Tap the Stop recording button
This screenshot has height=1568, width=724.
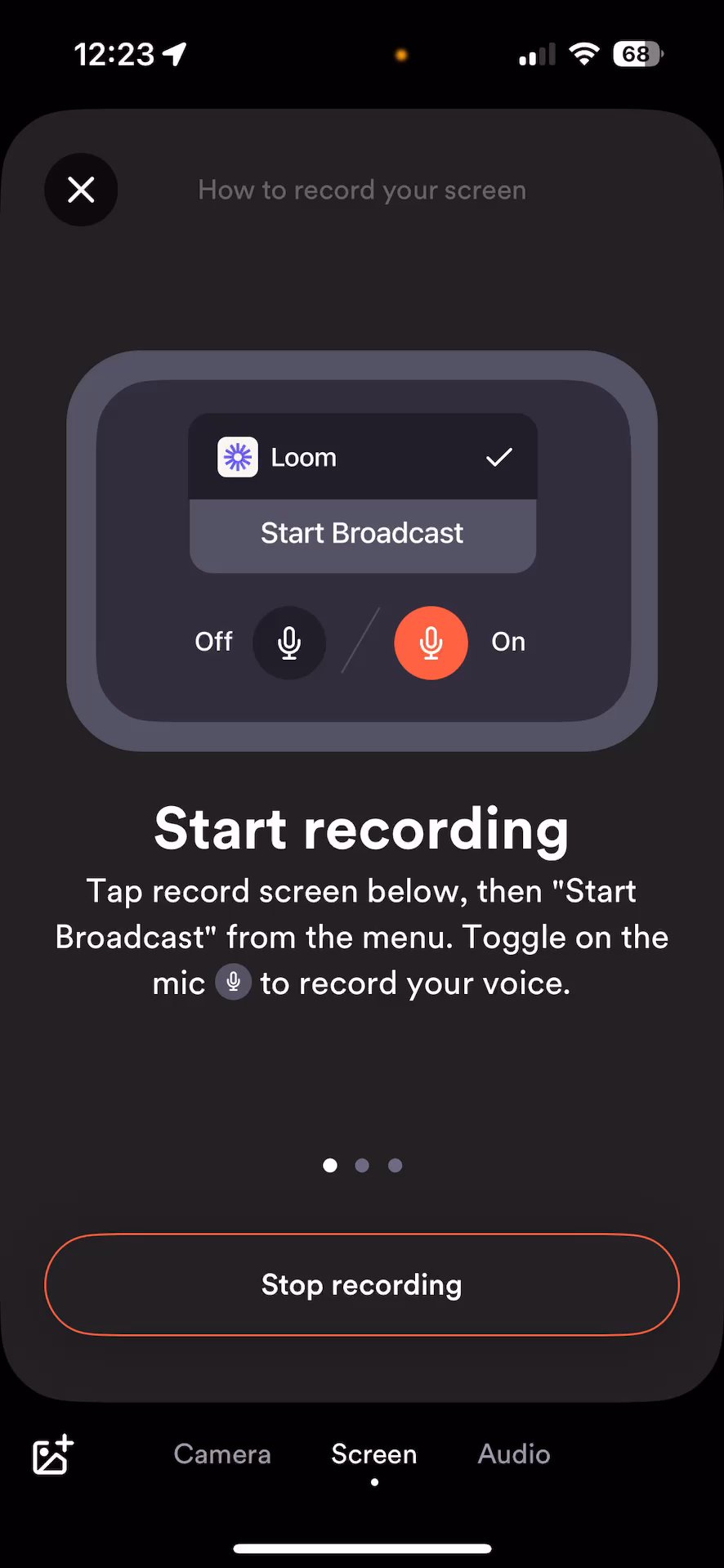pos(362,1284)
